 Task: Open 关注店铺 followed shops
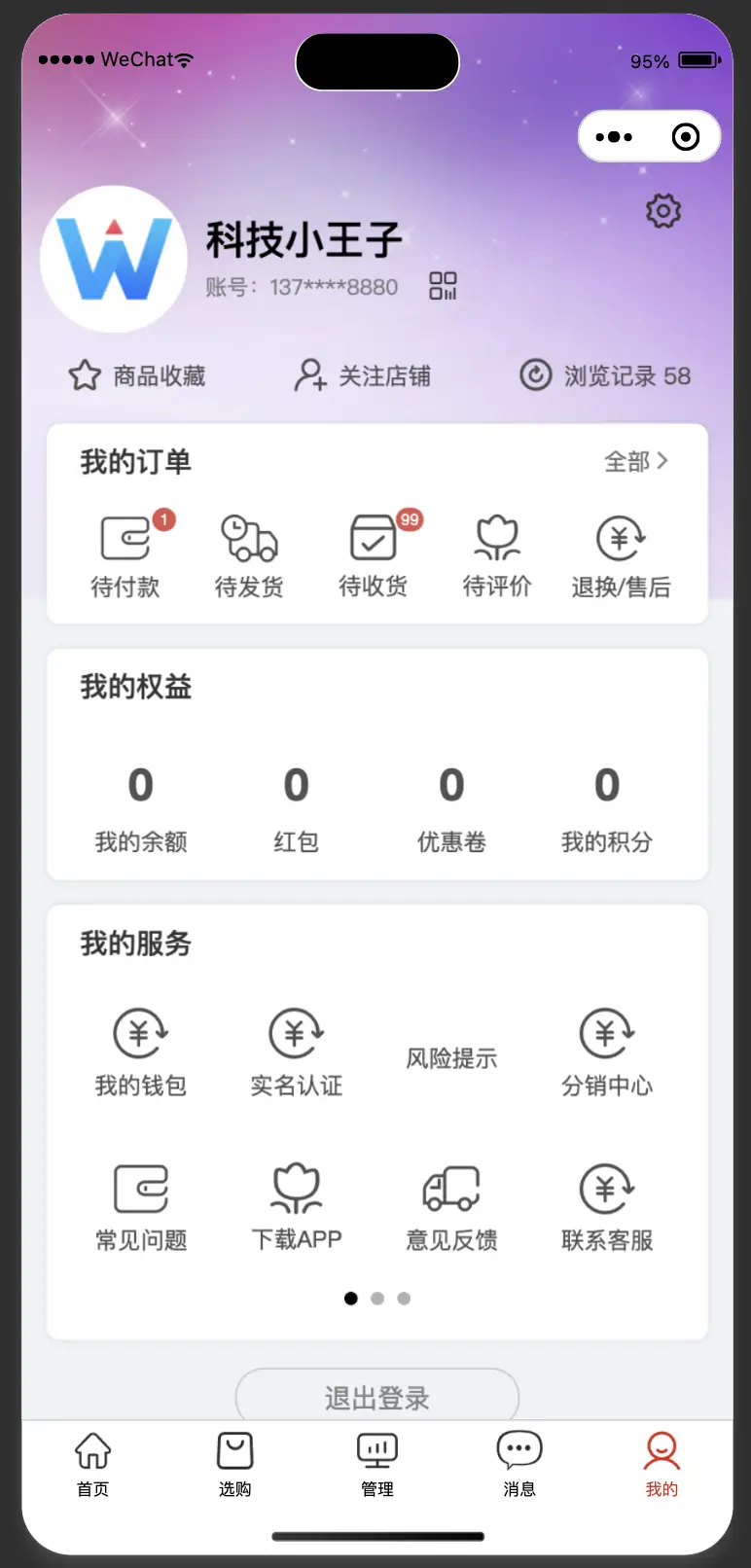[362, 375]
